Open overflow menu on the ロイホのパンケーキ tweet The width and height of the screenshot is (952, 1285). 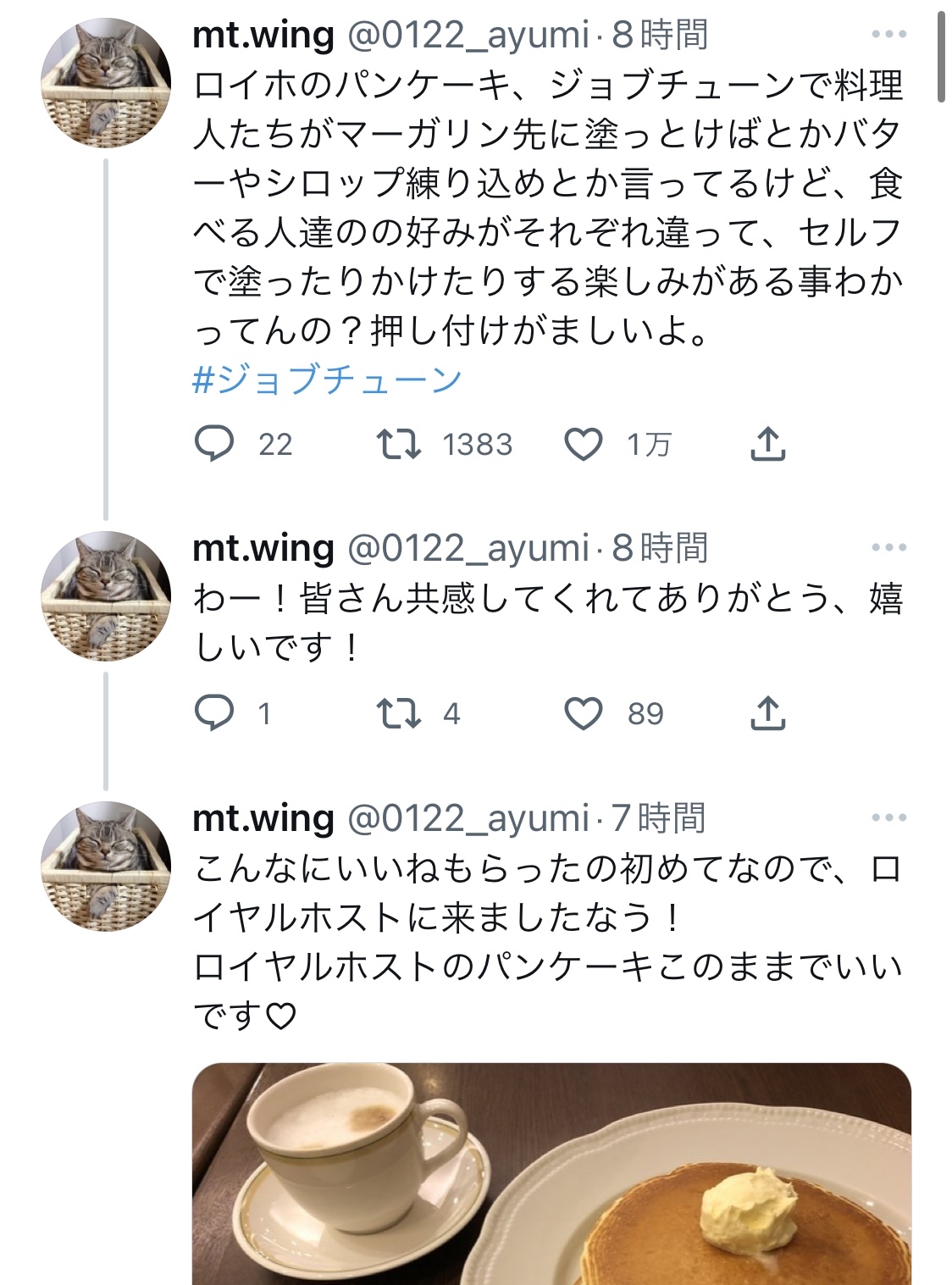click(888, 35)
